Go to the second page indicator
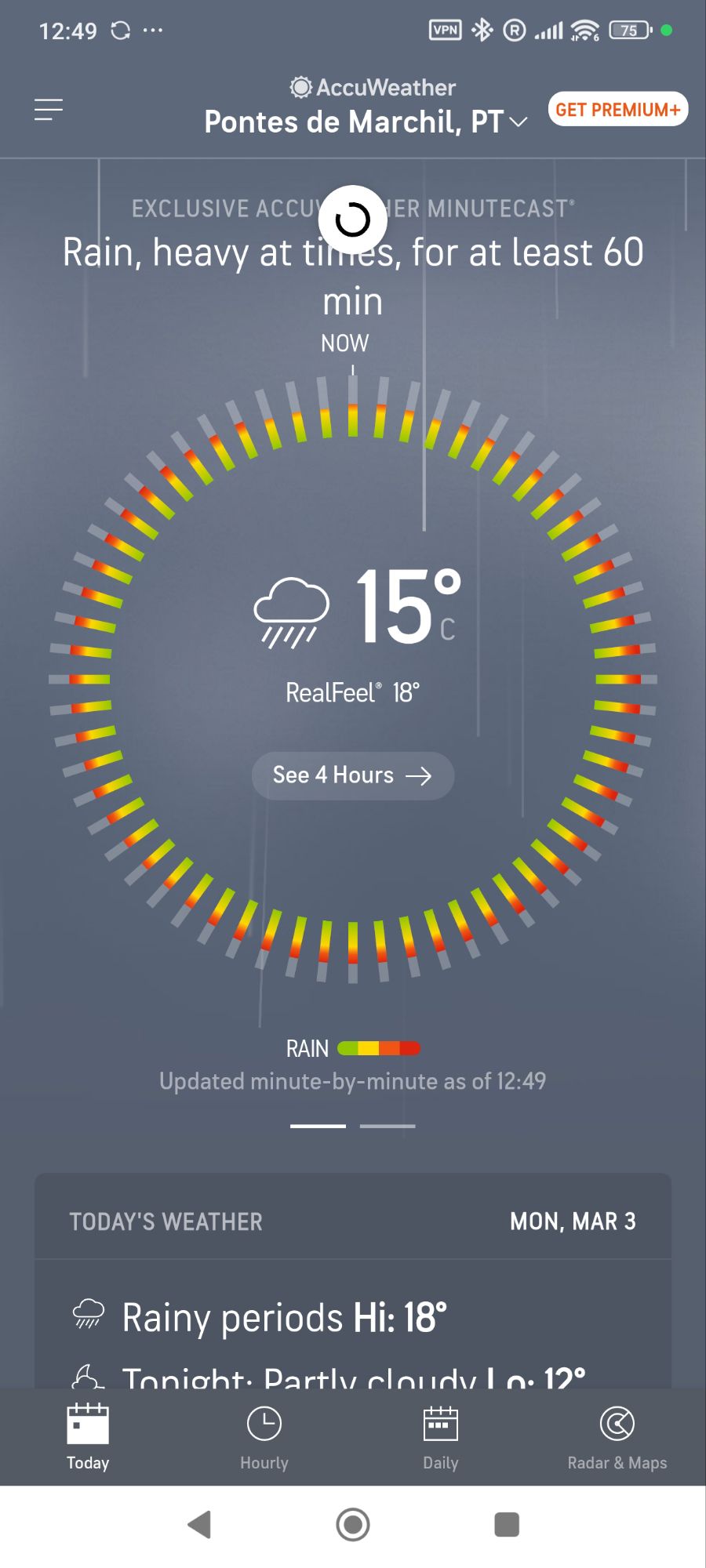Image resolution: width=706 pixels, height=1568 pixels. click(388, 1126)
